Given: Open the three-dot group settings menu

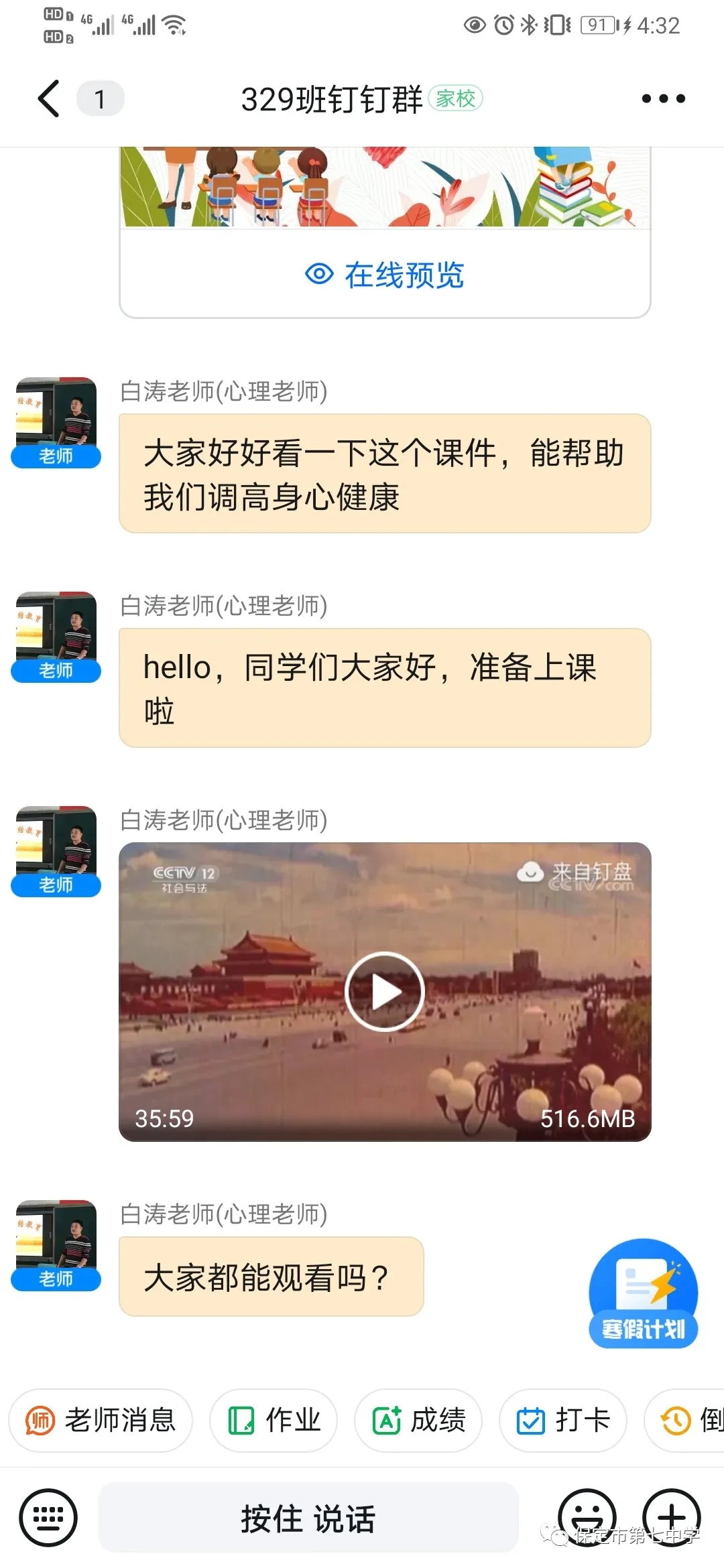Looking at the screenshot, I should (663, 99).
